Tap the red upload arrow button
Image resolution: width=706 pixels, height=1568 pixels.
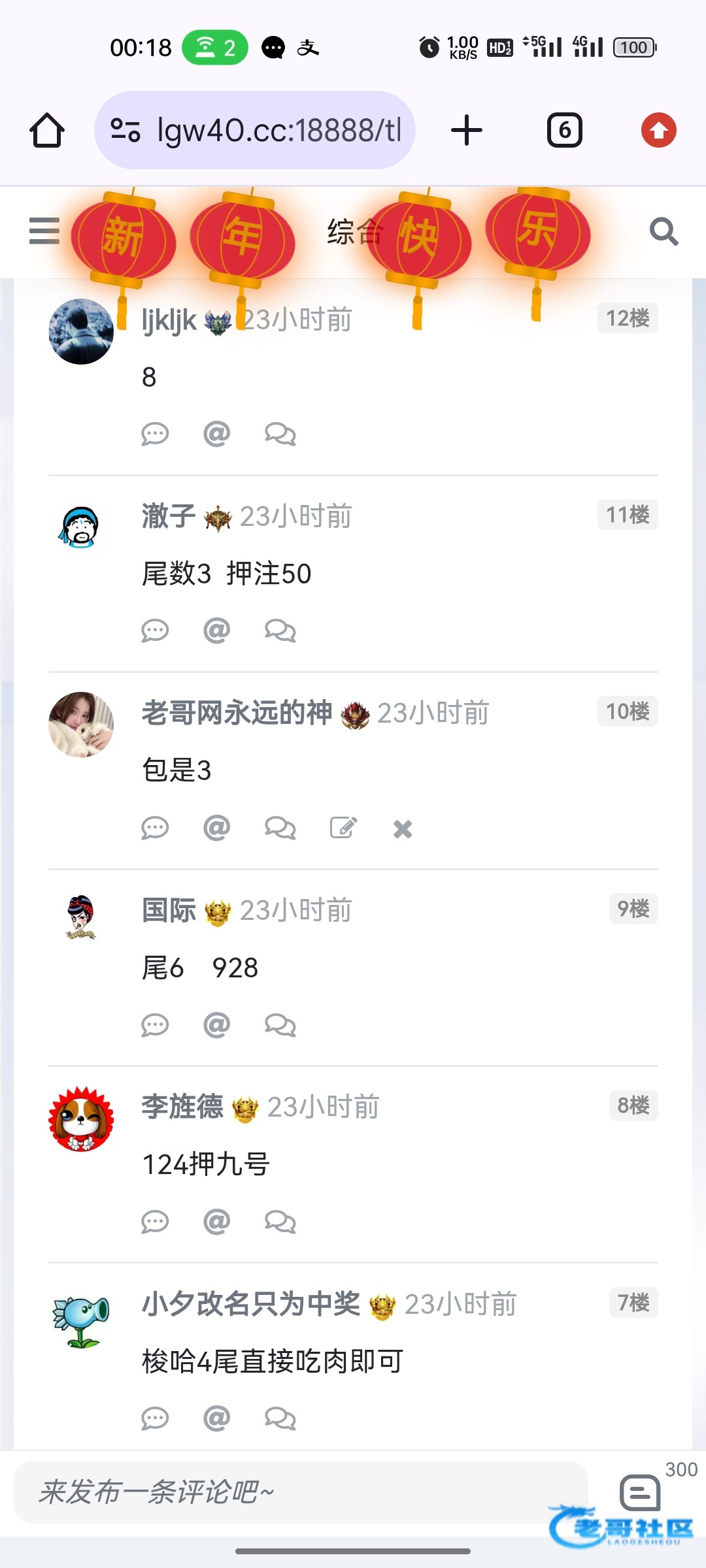tap(658, 130)
